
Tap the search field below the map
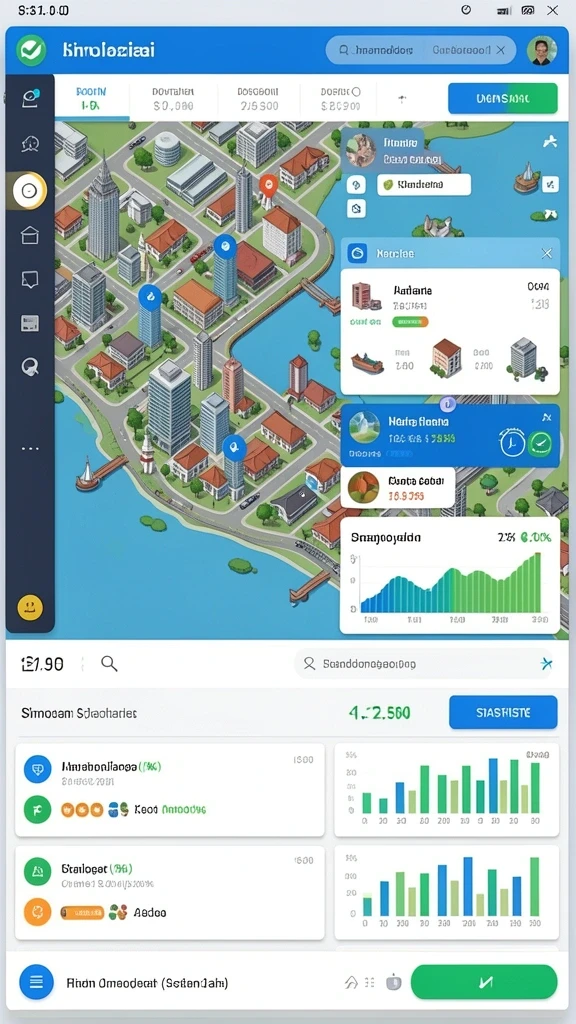pyautogui.click(x=423, y=664)
